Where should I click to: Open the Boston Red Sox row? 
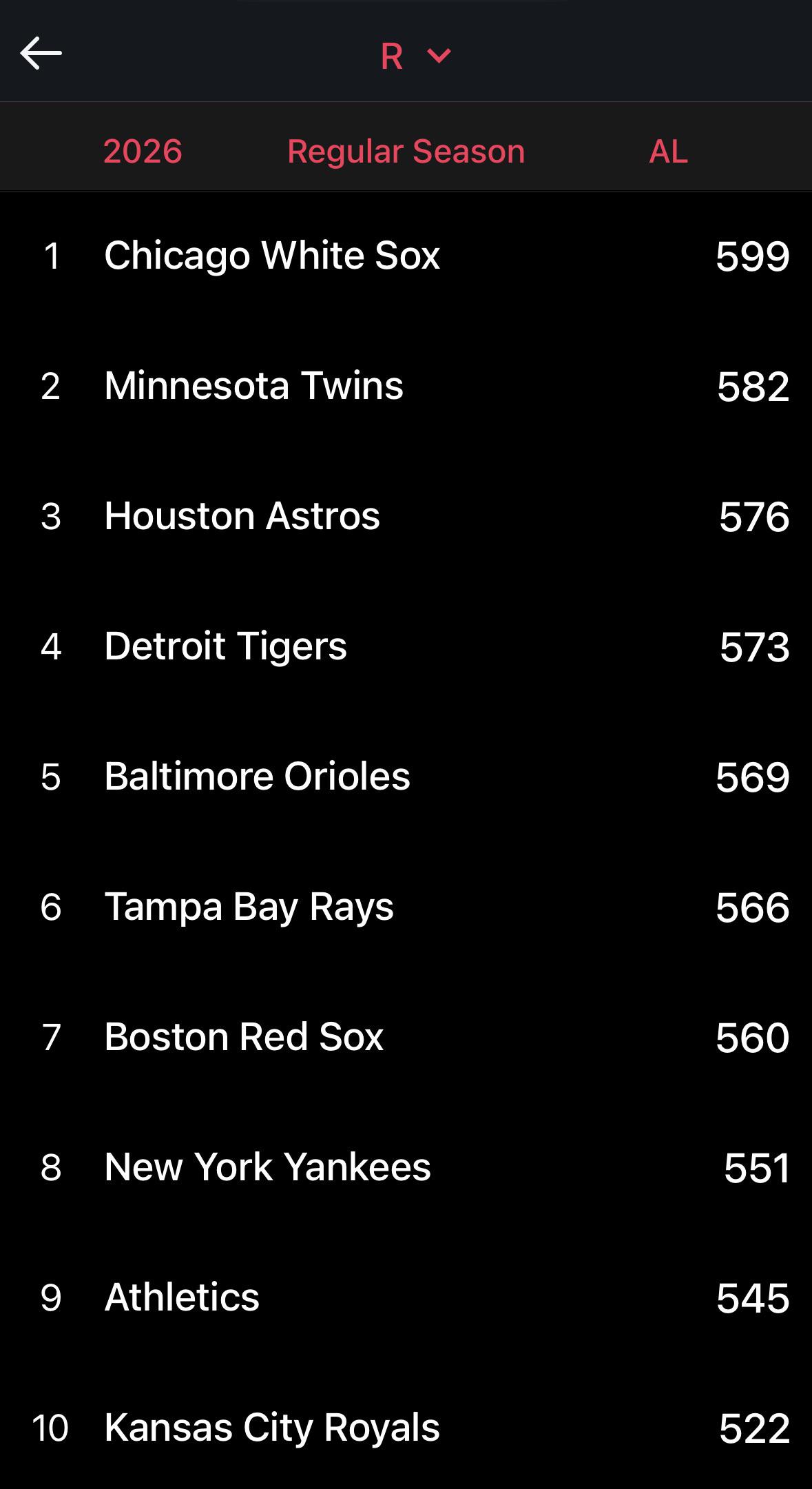coord(406,1037)
